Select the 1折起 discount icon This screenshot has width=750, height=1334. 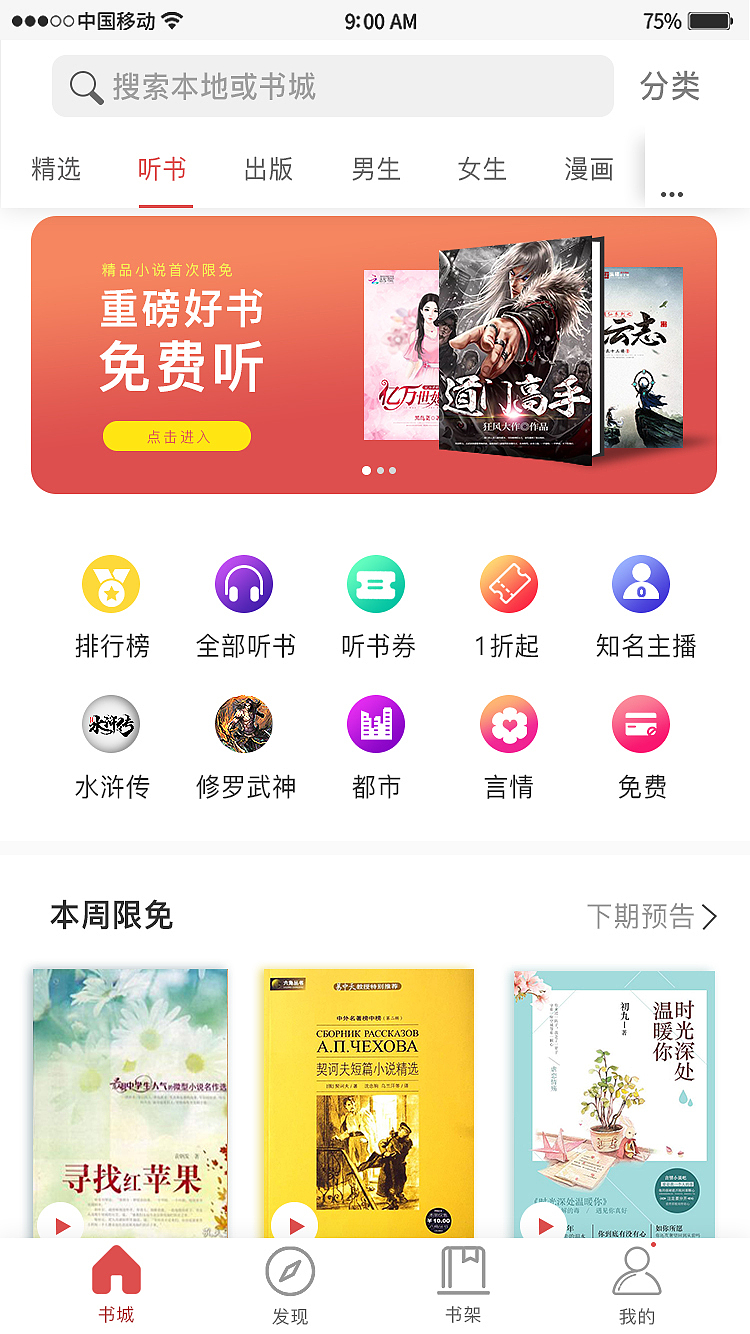pos(508,583)
